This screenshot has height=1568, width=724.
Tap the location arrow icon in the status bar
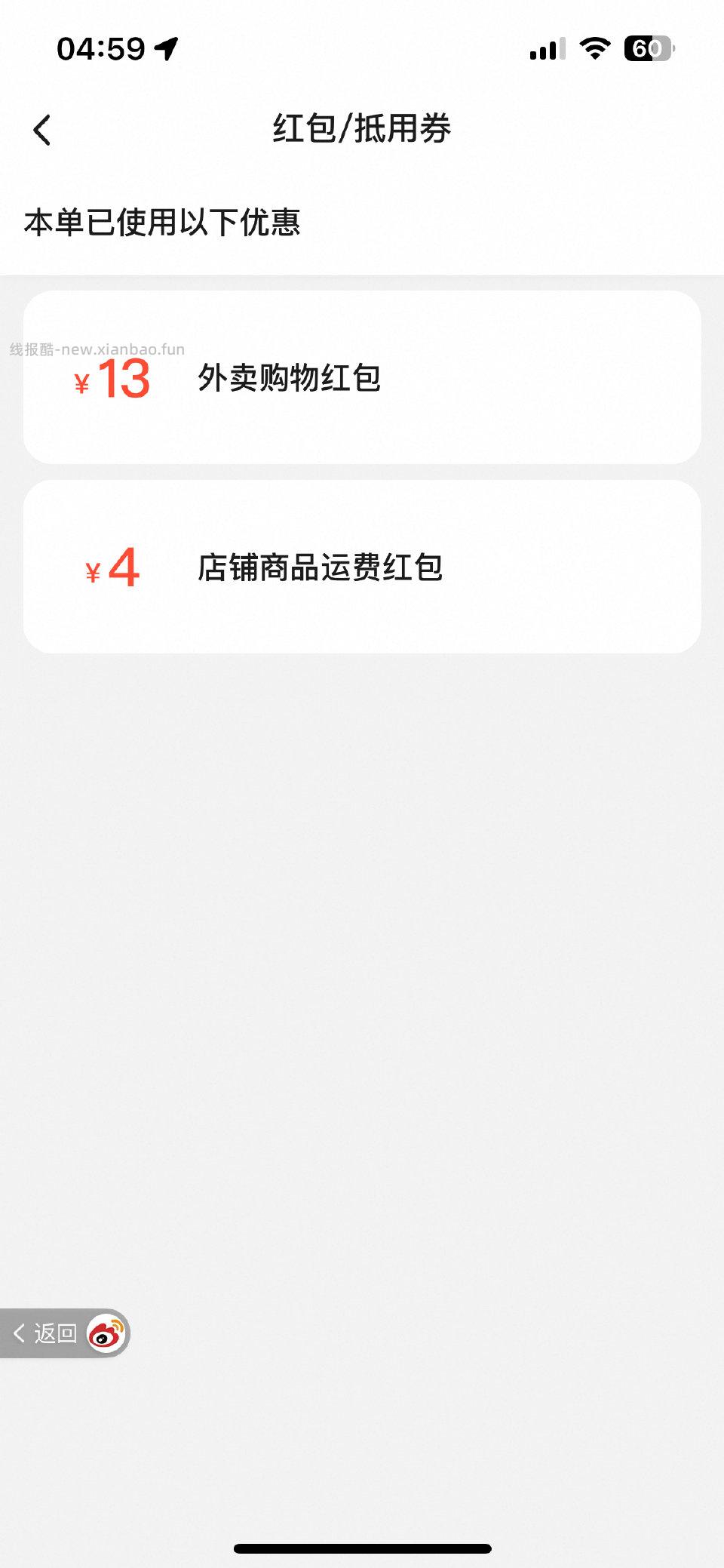tap(167, 48)
